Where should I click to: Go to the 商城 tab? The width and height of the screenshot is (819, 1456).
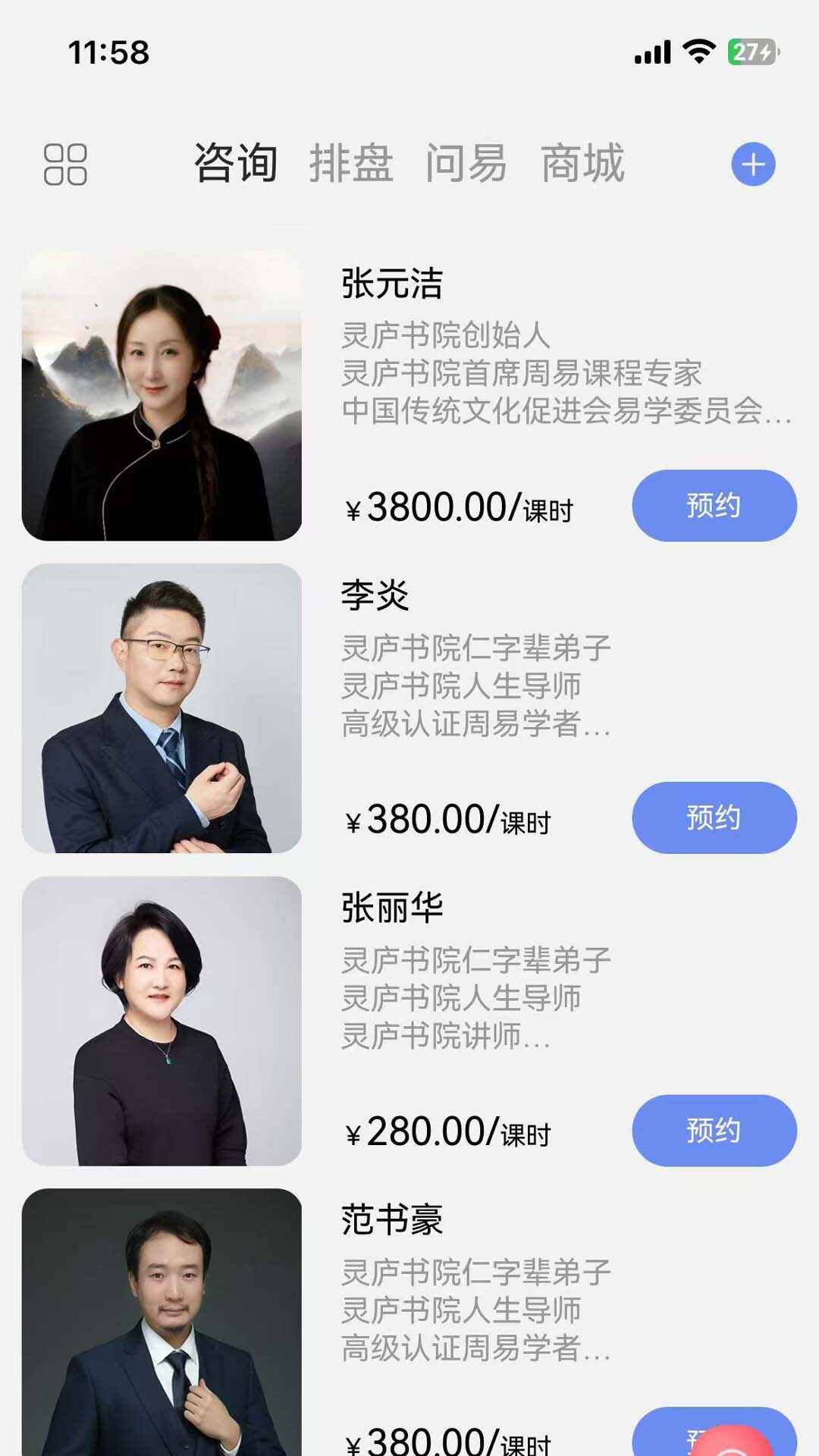[x=582, y=163]
